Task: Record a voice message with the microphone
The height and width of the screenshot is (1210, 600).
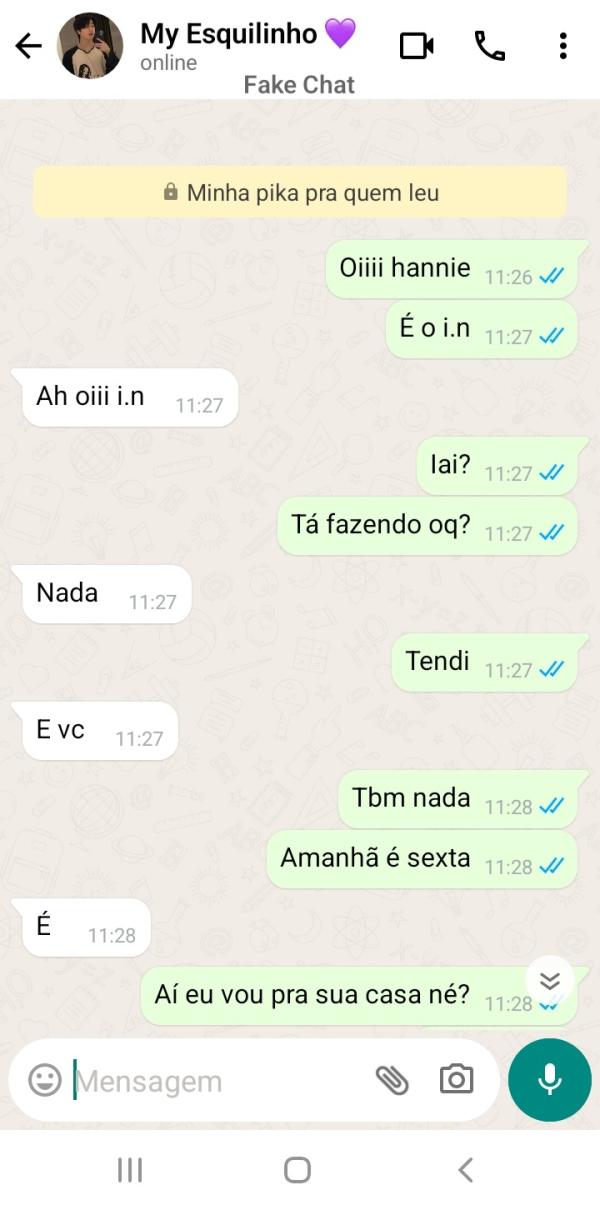Action: click(549, 1080)
